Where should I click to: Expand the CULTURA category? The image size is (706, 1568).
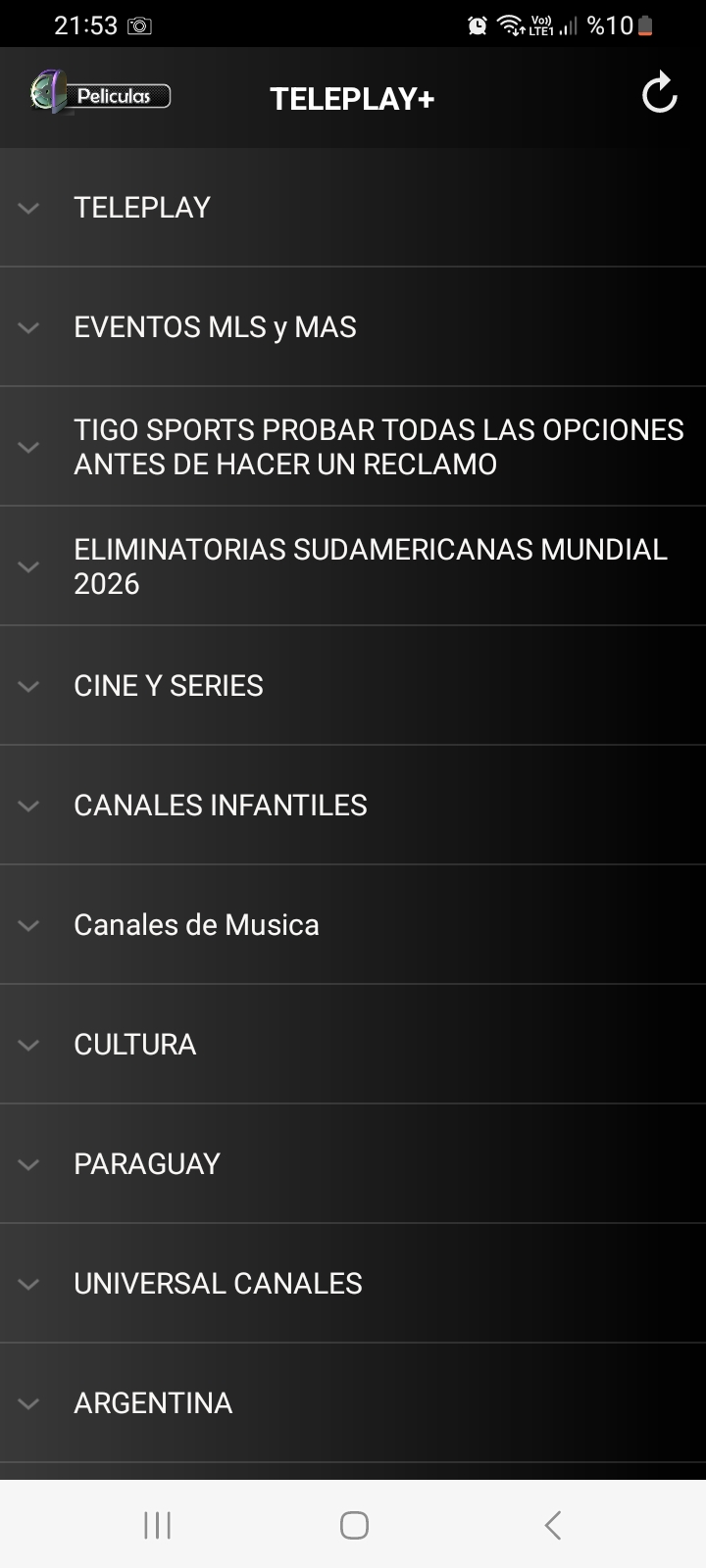click(x=353, y=1045)
